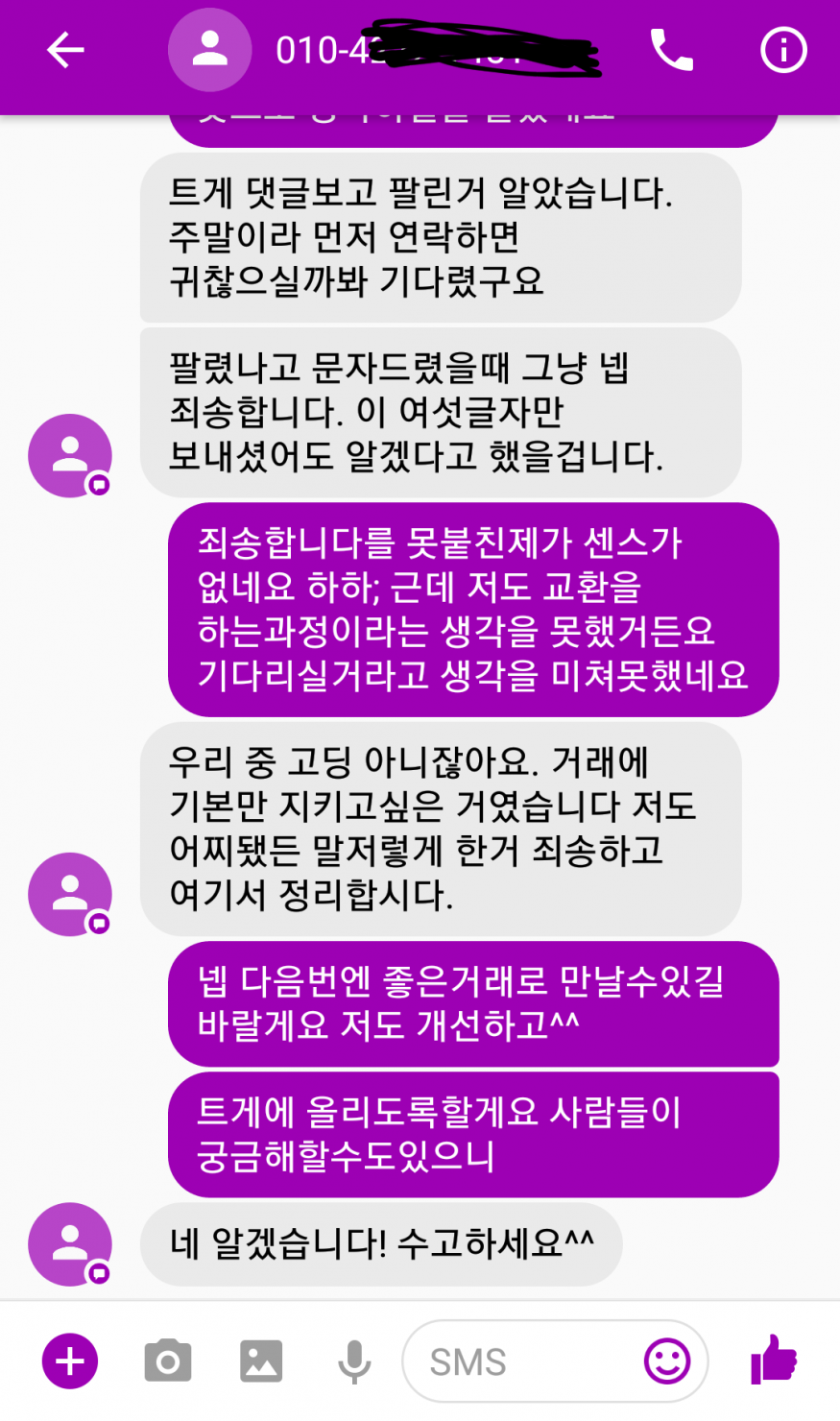Focus the SMS message input field
The image size is (840, 1421).
(x=518, y=1361)
